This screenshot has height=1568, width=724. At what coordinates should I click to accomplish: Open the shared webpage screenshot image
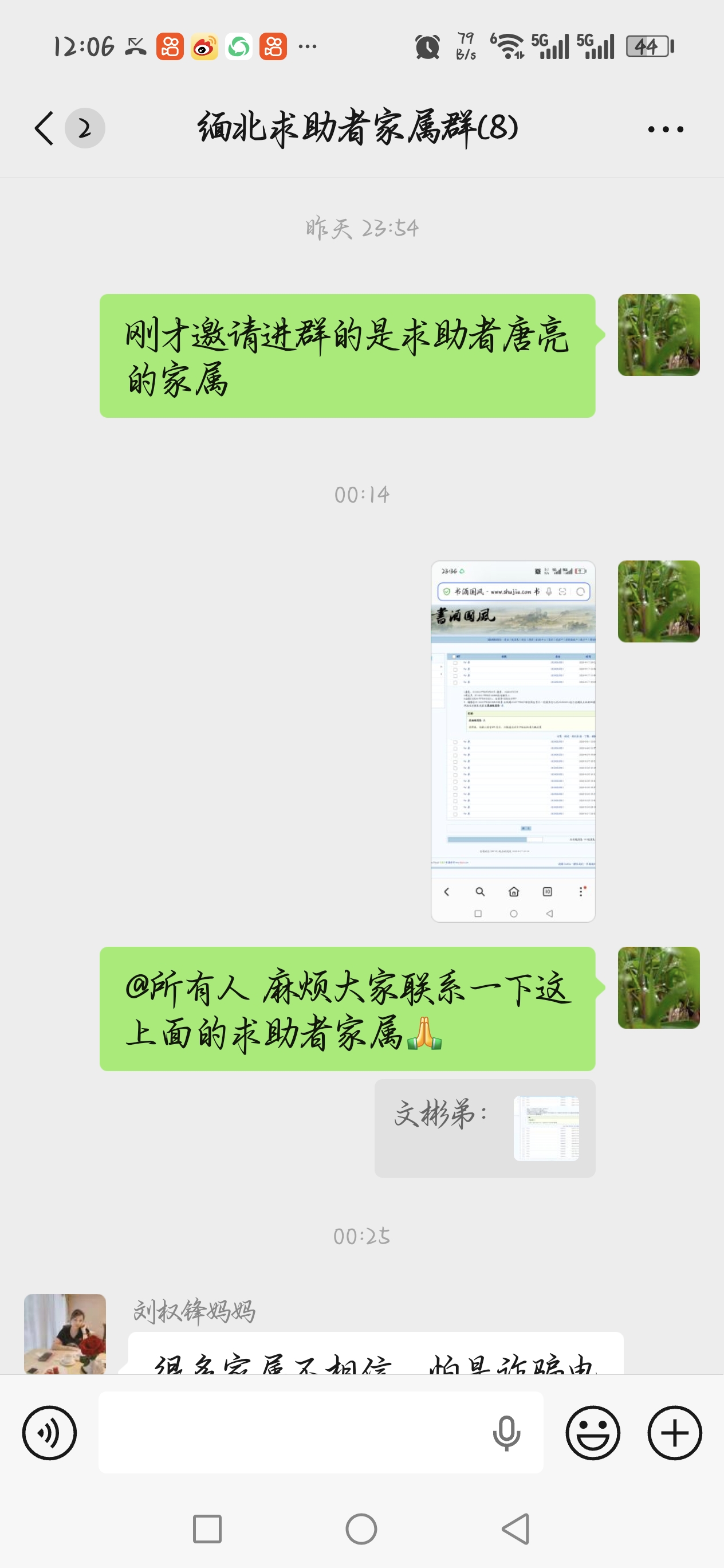[512, 741]
